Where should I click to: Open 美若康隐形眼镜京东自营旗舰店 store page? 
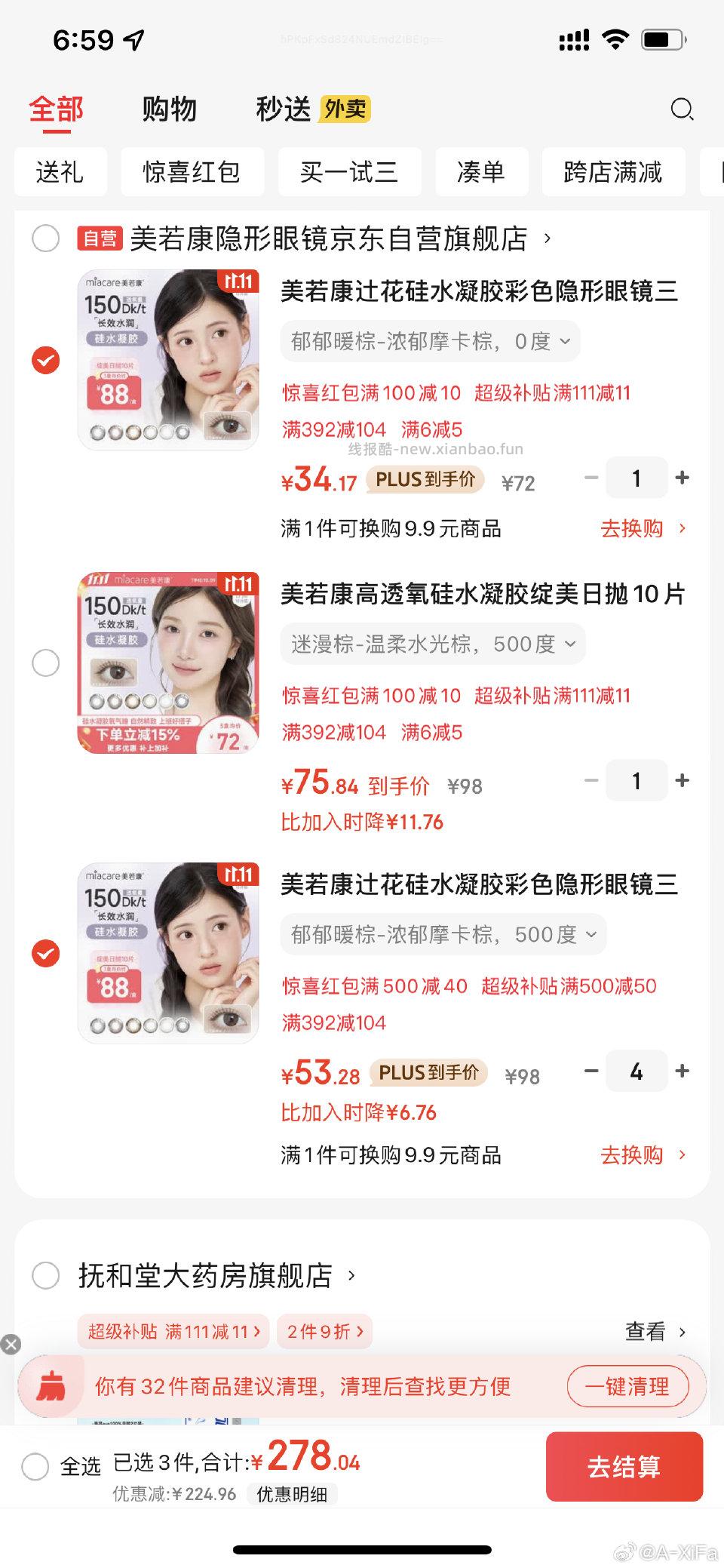tap(332, 238)
